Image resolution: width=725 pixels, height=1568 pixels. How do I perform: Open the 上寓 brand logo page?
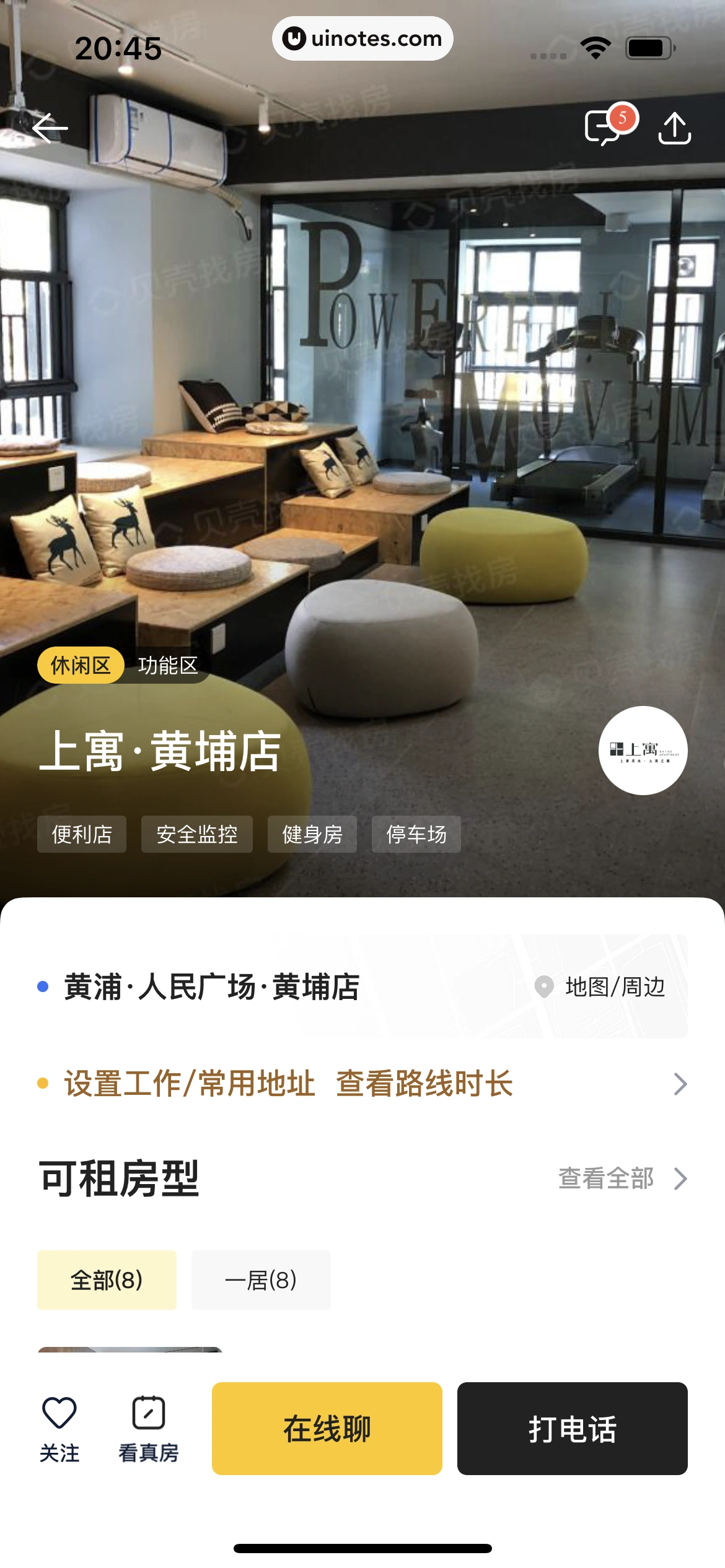click(643, 751)
